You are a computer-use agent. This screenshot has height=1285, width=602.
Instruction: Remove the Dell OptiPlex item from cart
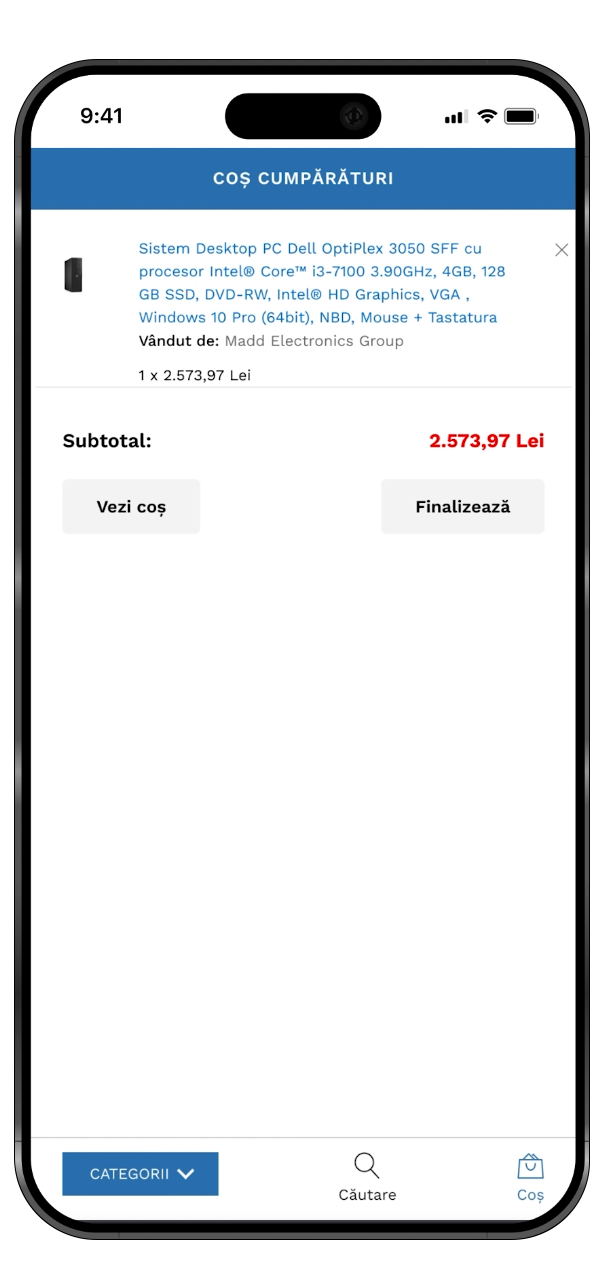[561, 250]
